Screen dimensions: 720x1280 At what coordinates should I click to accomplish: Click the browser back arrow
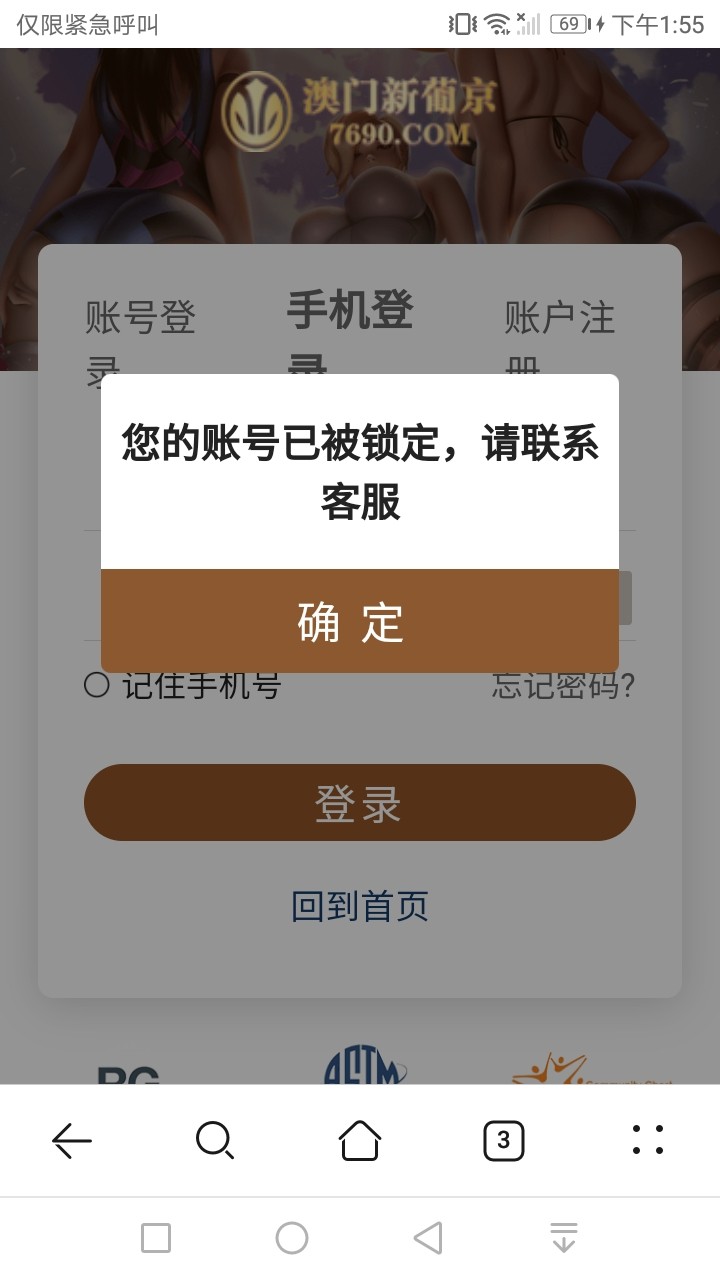pos(72,1140)
